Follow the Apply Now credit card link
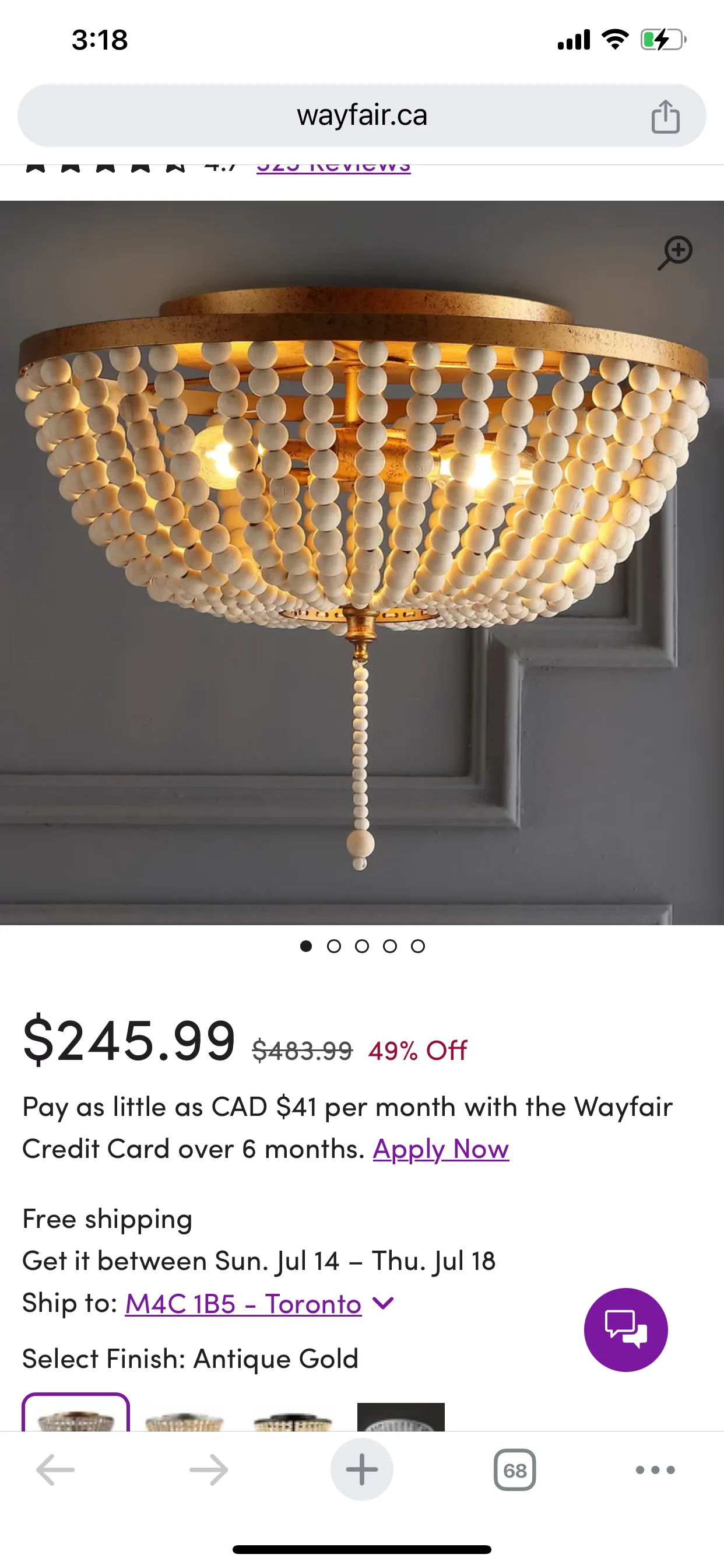 [441, 1149]
